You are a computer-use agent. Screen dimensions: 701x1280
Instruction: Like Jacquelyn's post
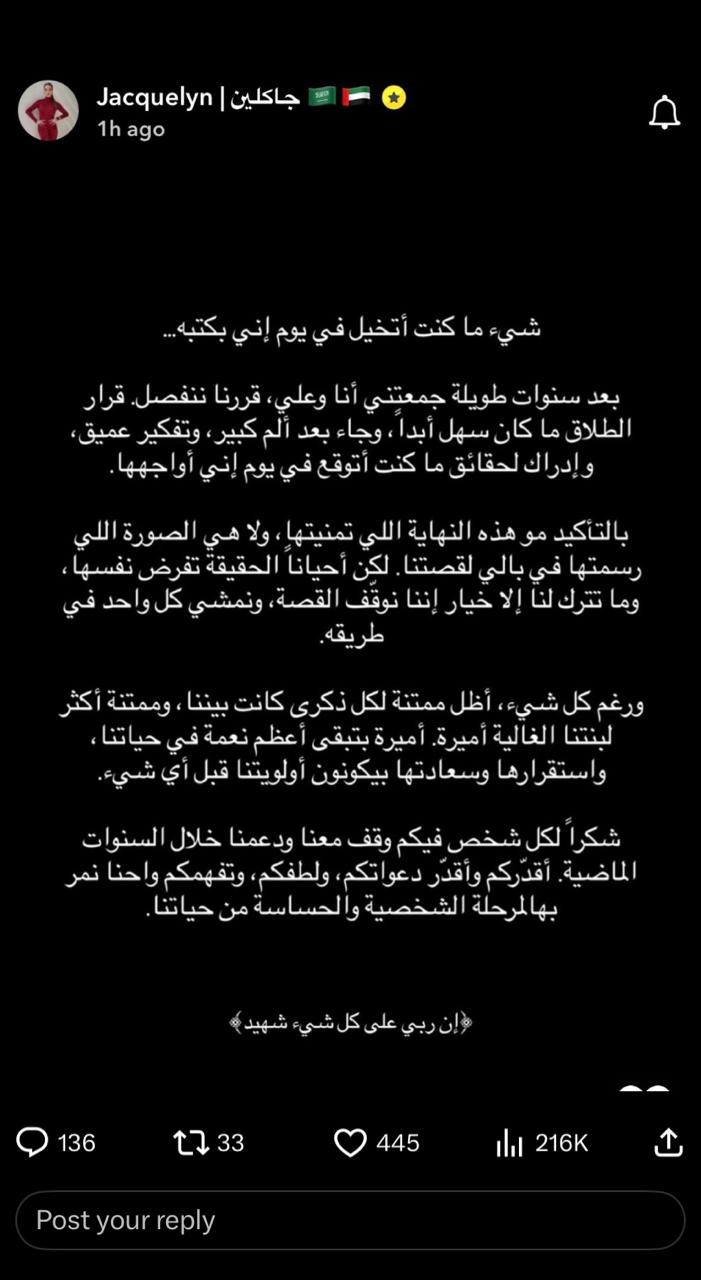pos(350,1142)
